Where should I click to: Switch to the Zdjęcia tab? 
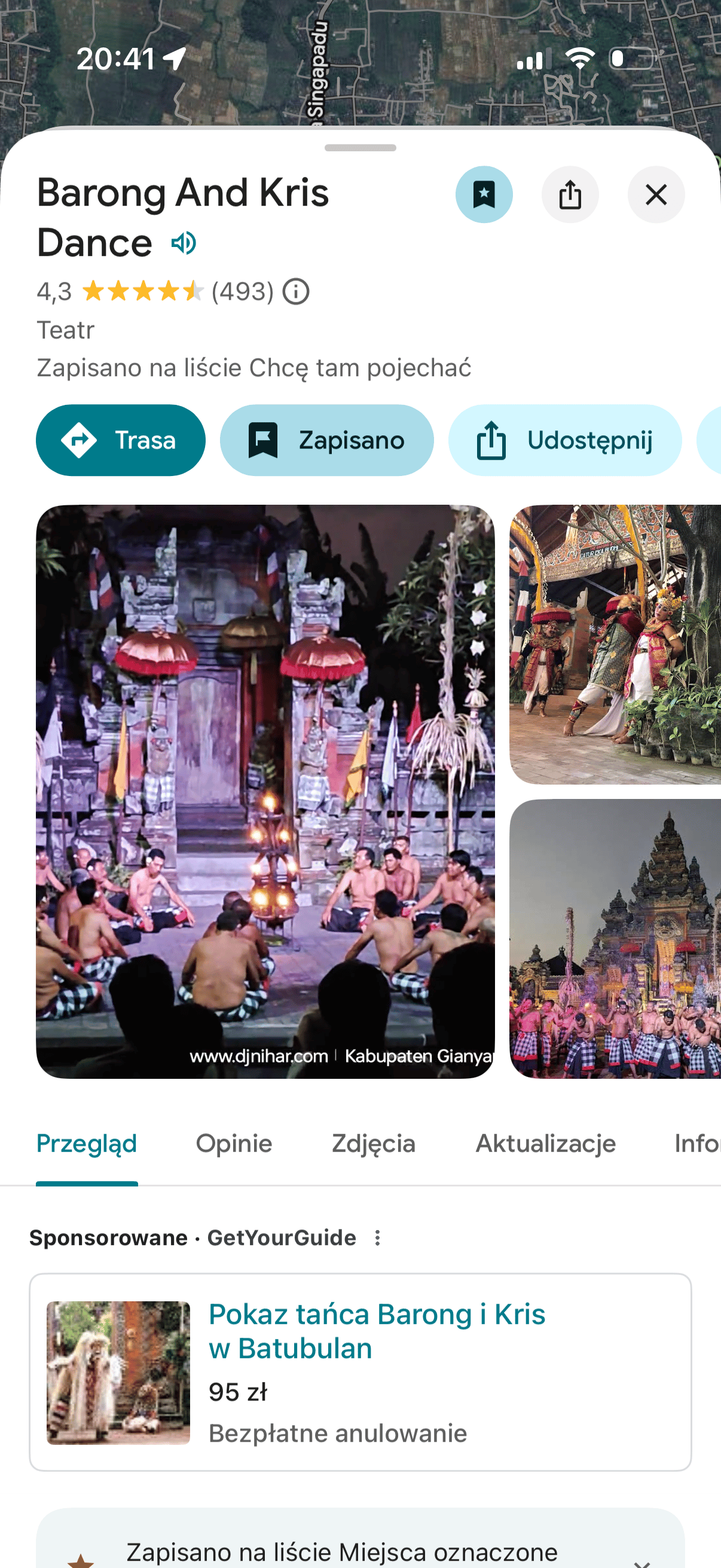click(374, 1143)
